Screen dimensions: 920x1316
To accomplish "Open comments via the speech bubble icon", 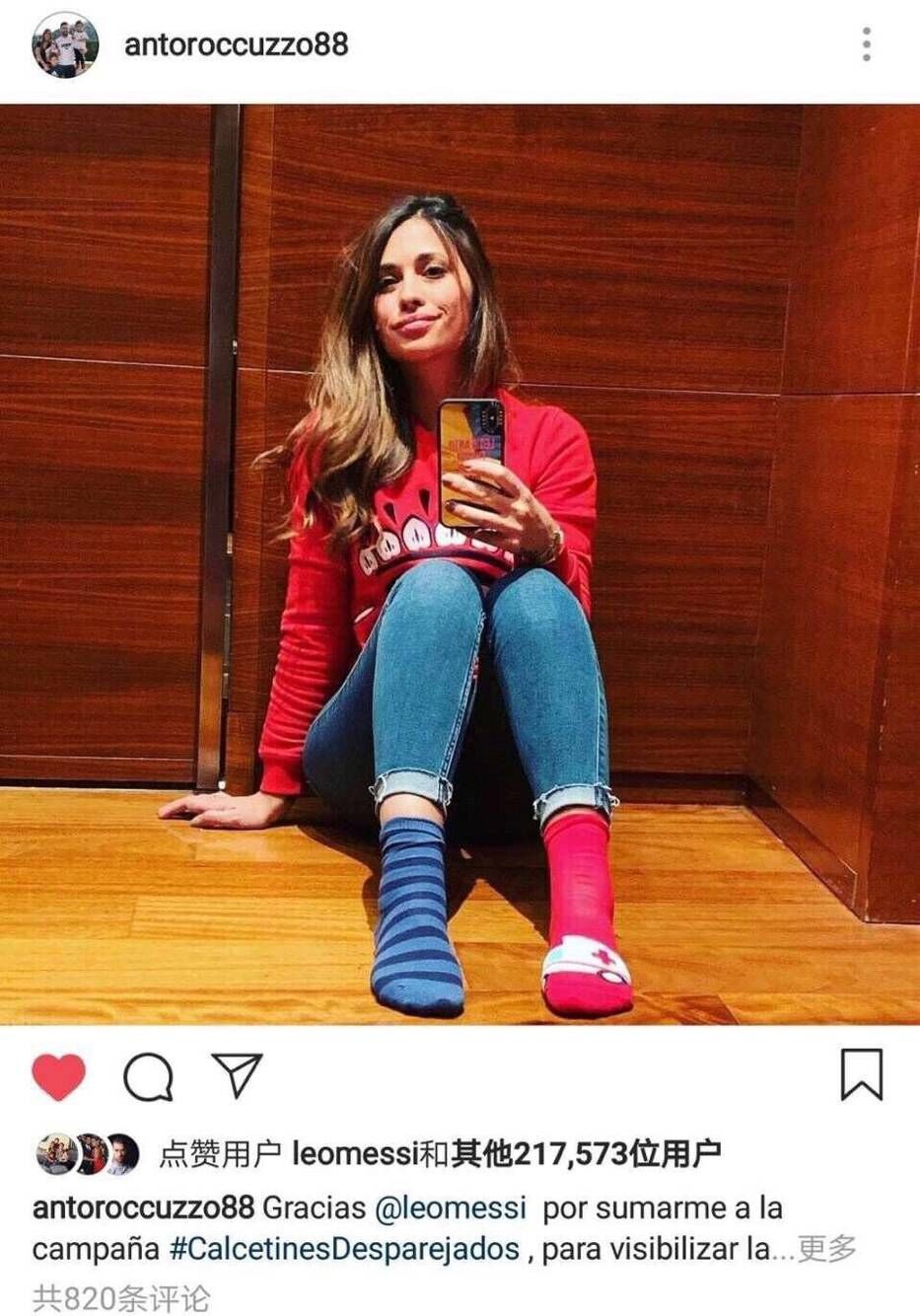I will 148,1075.
